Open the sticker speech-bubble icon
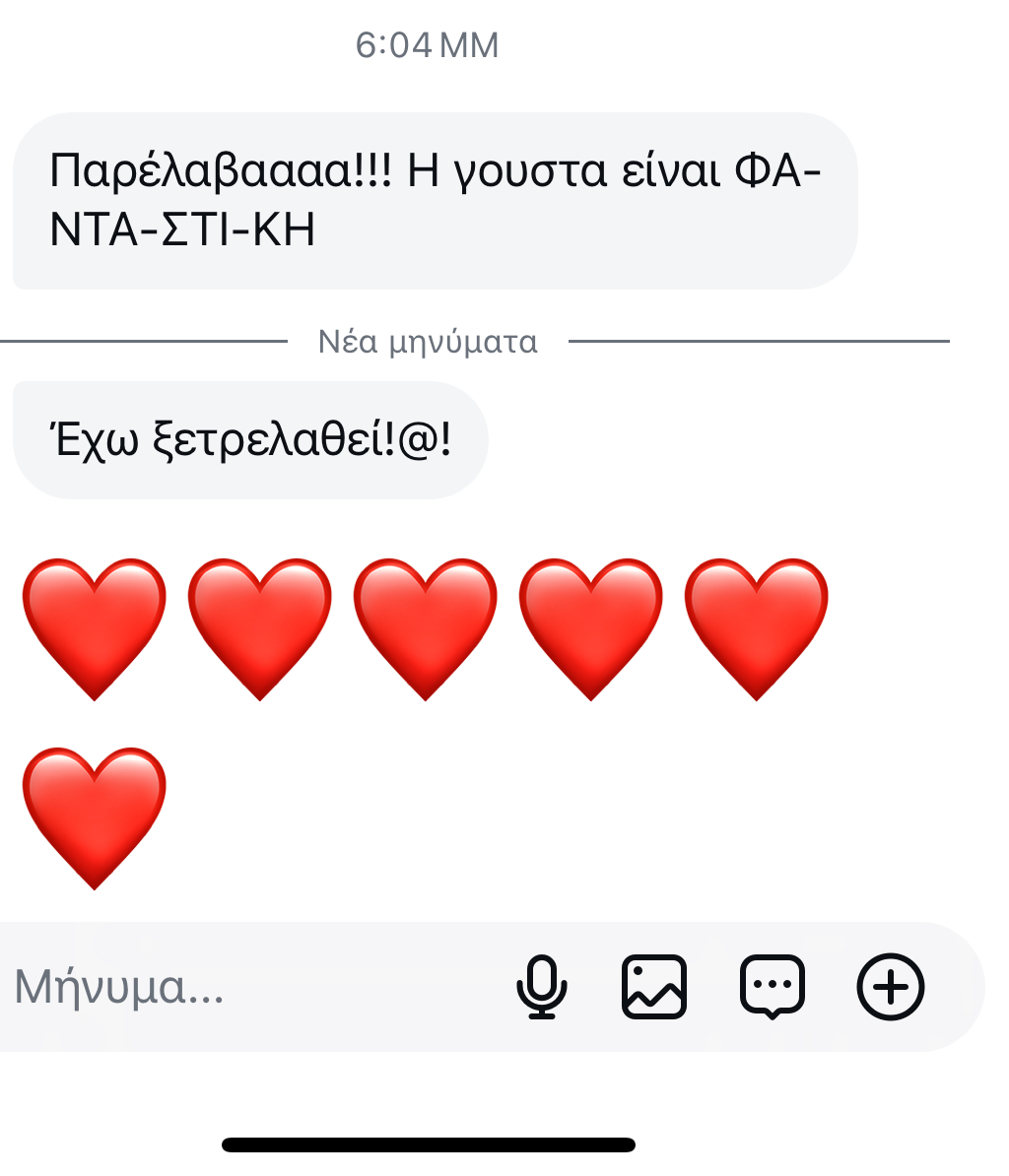Screen dimensions: 1009x1176 (773, 986)
